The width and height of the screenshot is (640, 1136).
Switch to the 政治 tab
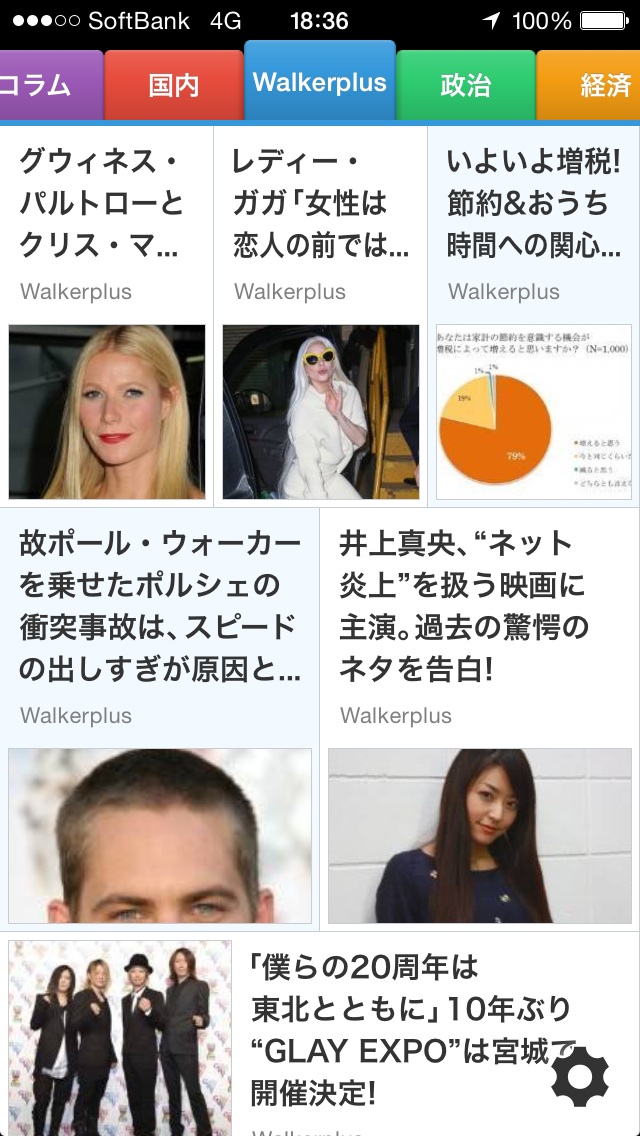465,85
